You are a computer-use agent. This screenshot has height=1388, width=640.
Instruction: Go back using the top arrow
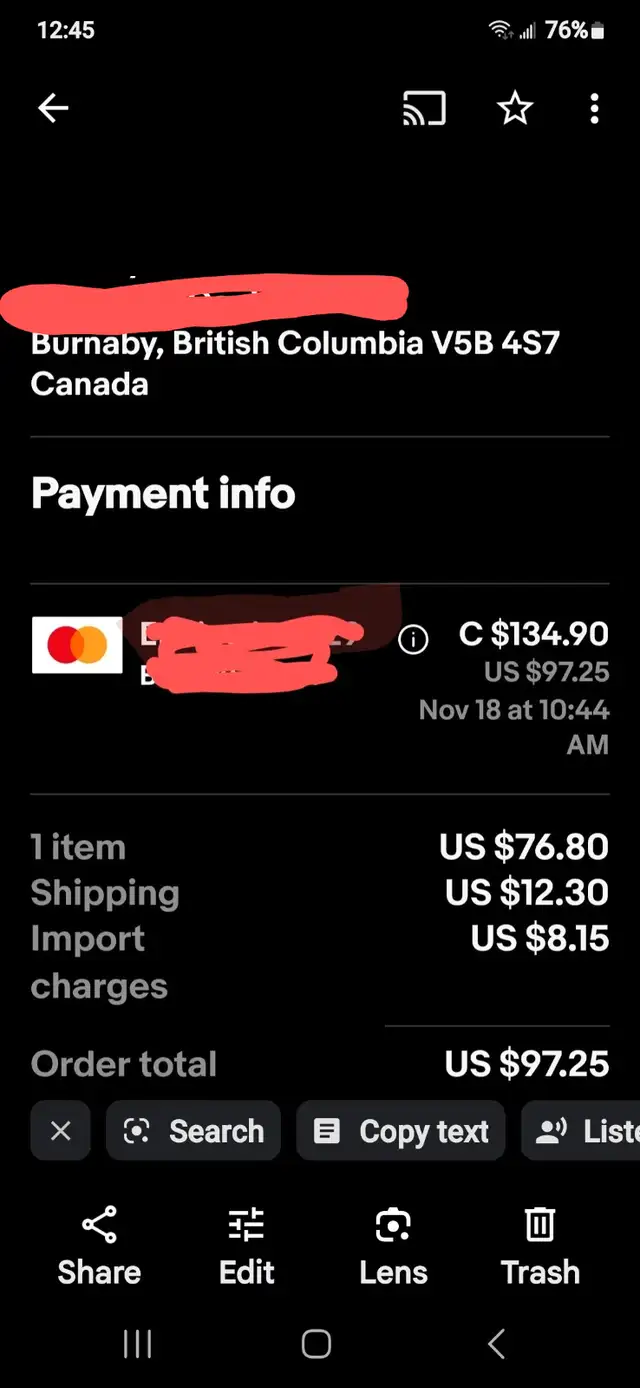click(x=53, y=108)
